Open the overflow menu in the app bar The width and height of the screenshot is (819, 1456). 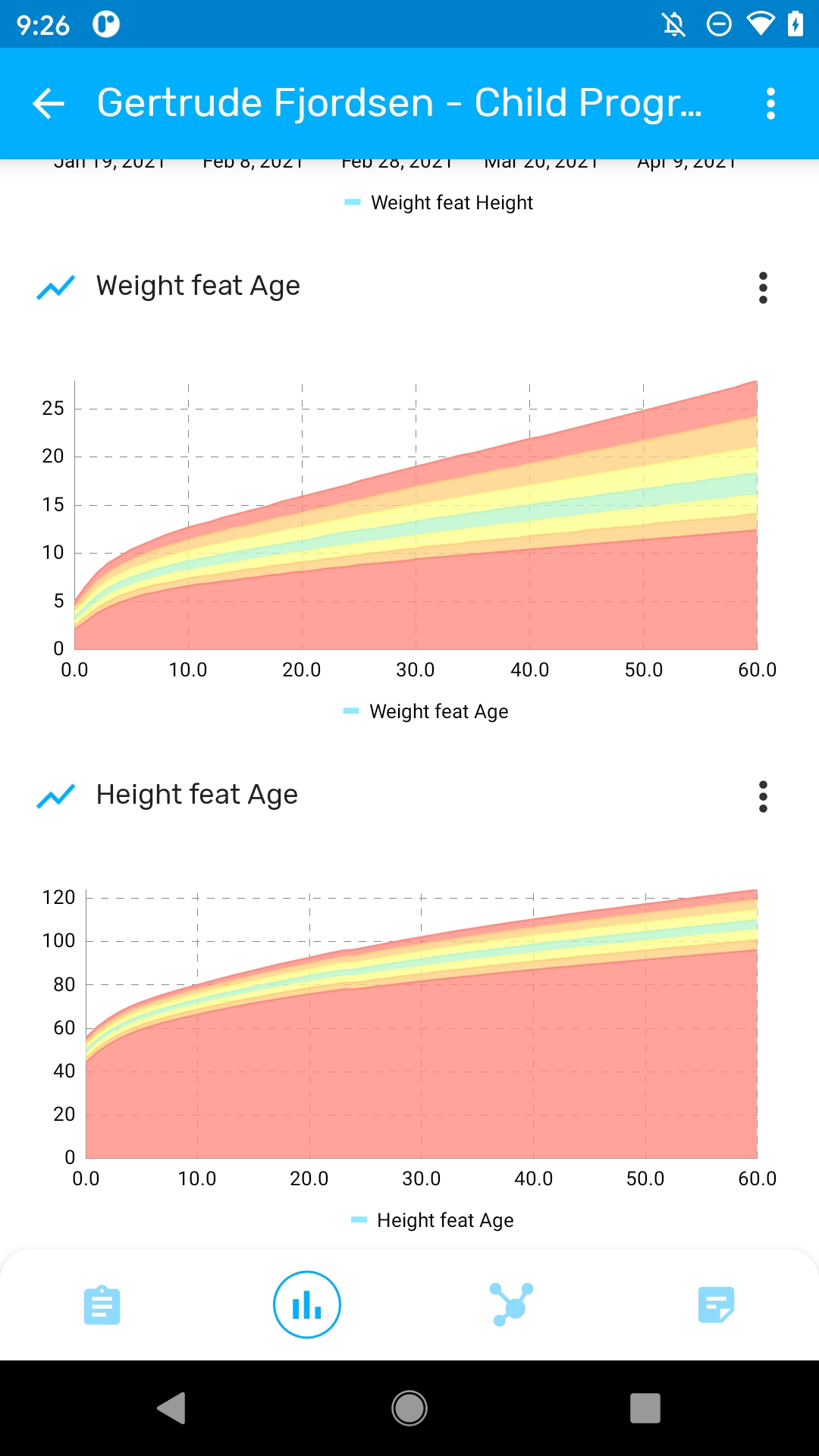(770, 103)
